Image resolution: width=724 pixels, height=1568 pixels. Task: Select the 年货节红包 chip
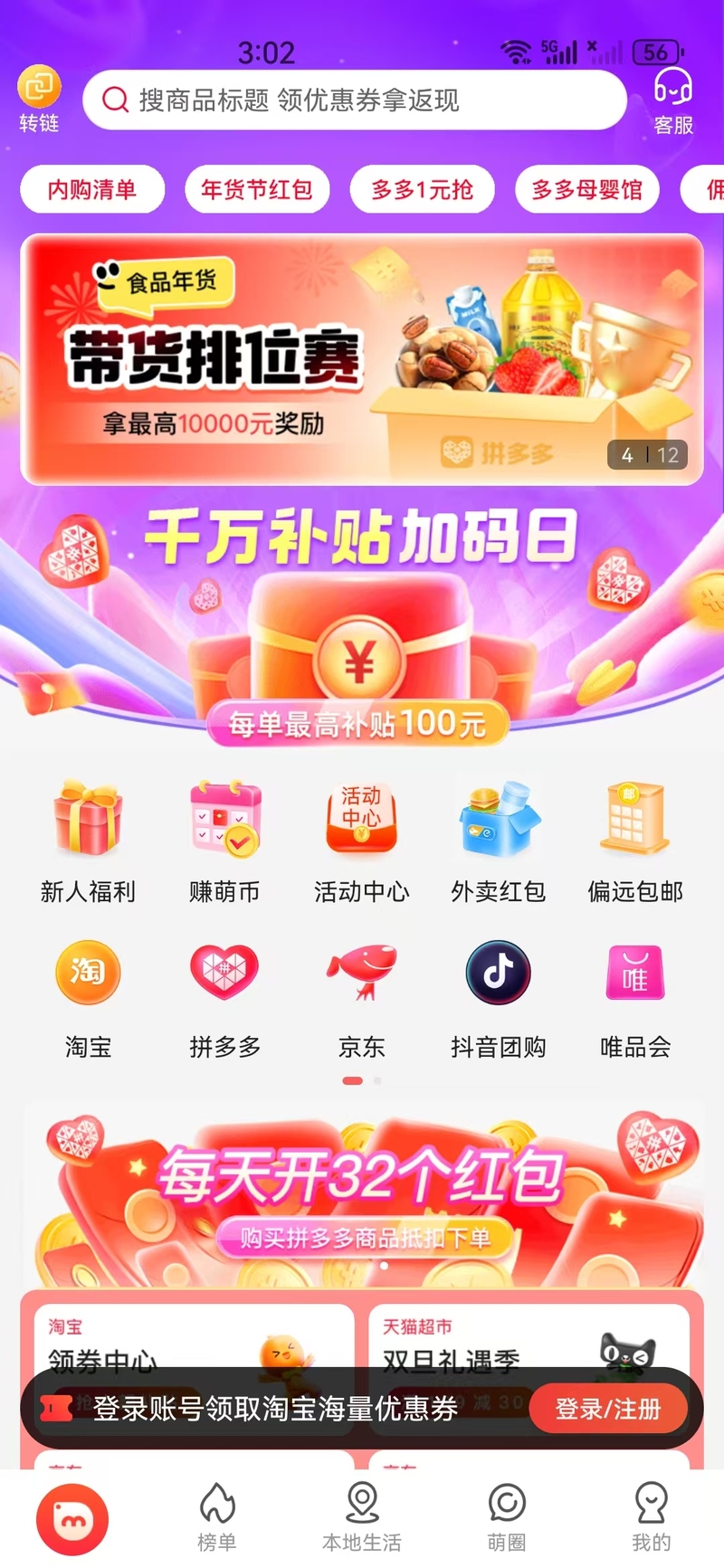coord(257,189)
